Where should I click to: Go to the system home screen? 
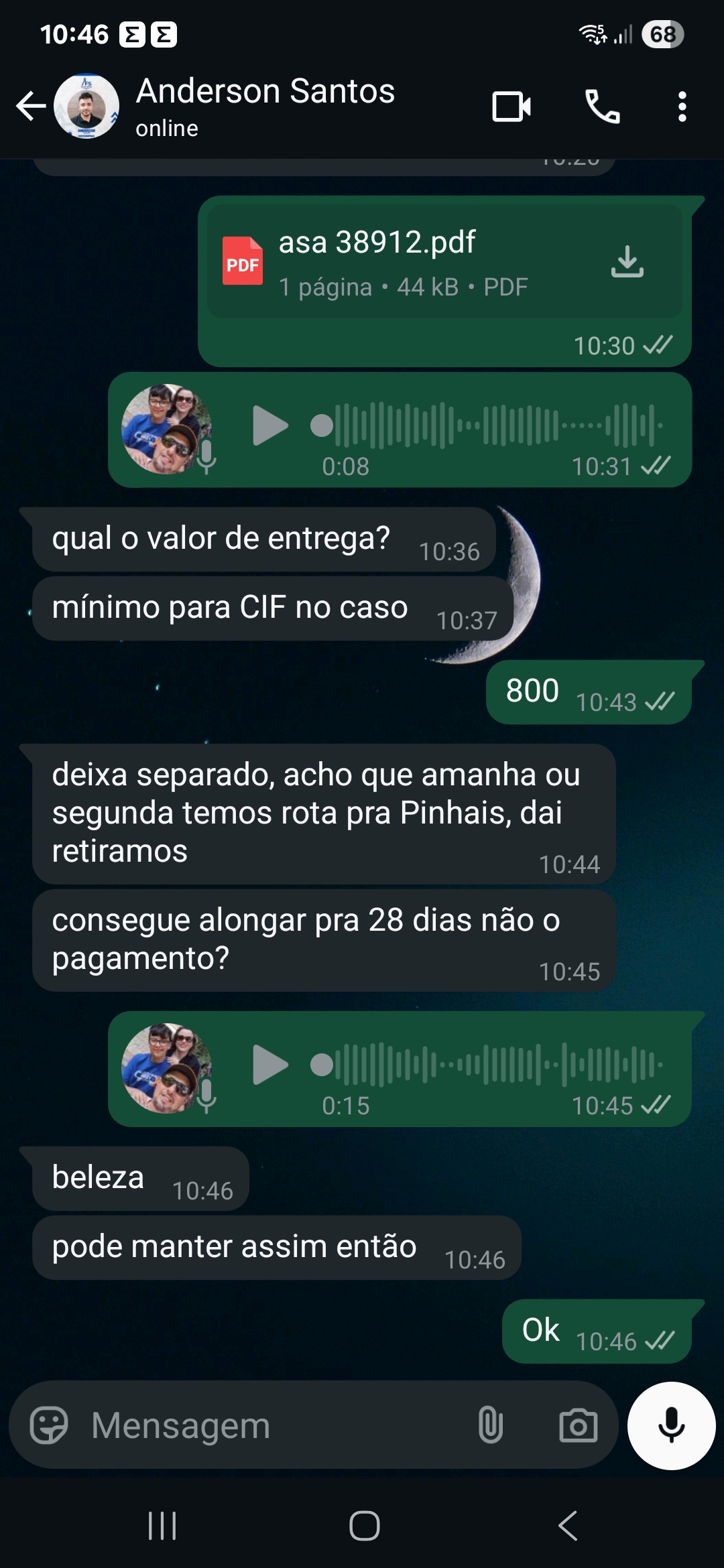(364, 1526)
